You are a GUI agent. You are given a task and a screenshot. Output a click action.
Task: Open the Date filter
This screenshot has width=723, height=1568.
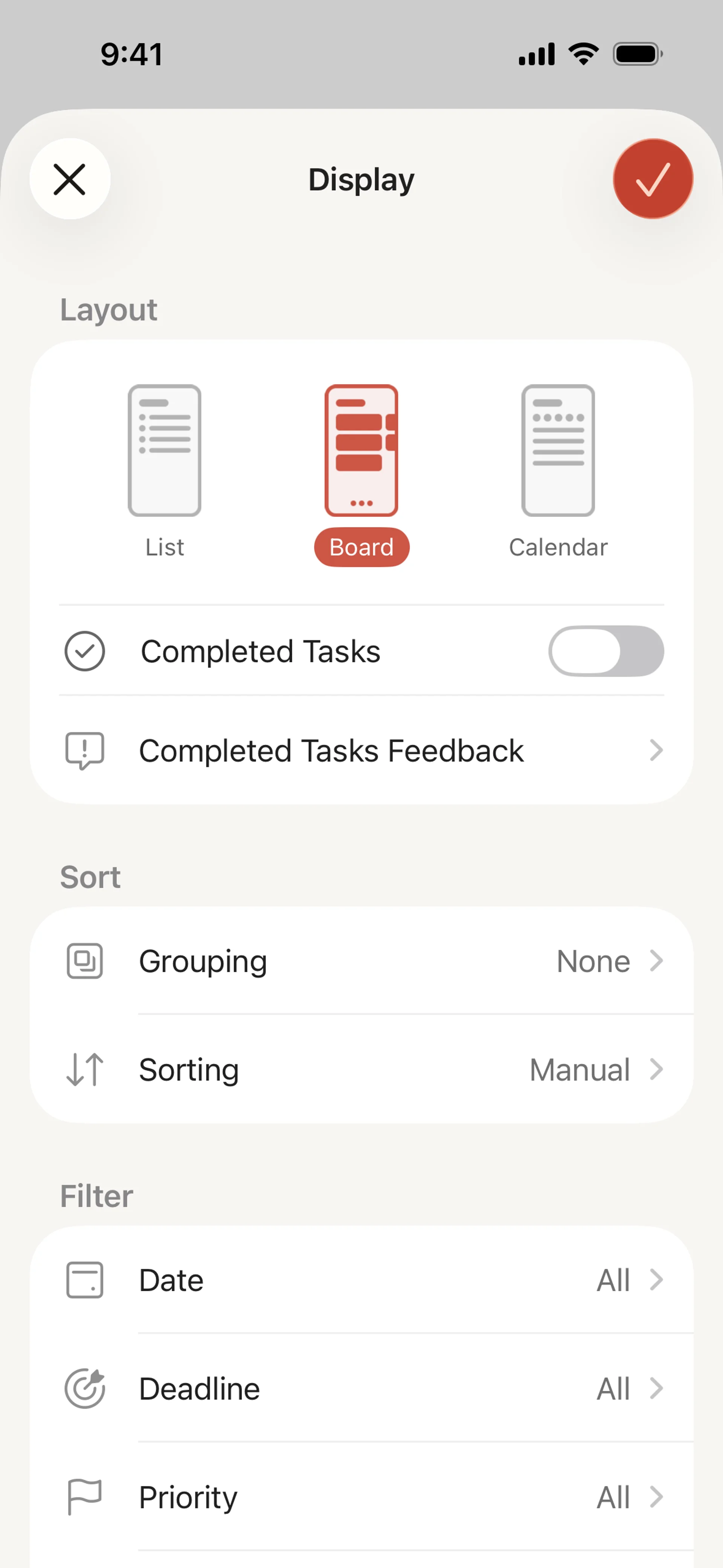[361, 1280]
